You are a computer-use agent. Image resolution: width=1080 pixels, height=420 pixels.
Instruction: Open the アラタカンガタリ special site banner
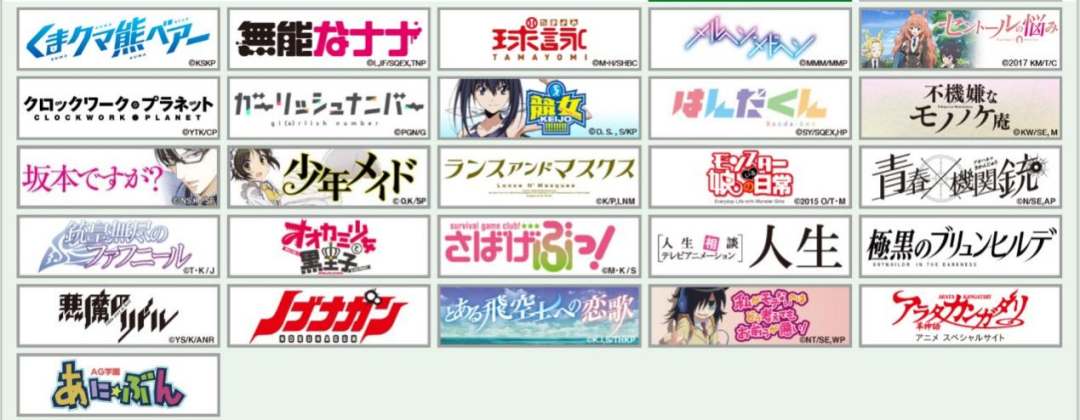tap(960, 316)
